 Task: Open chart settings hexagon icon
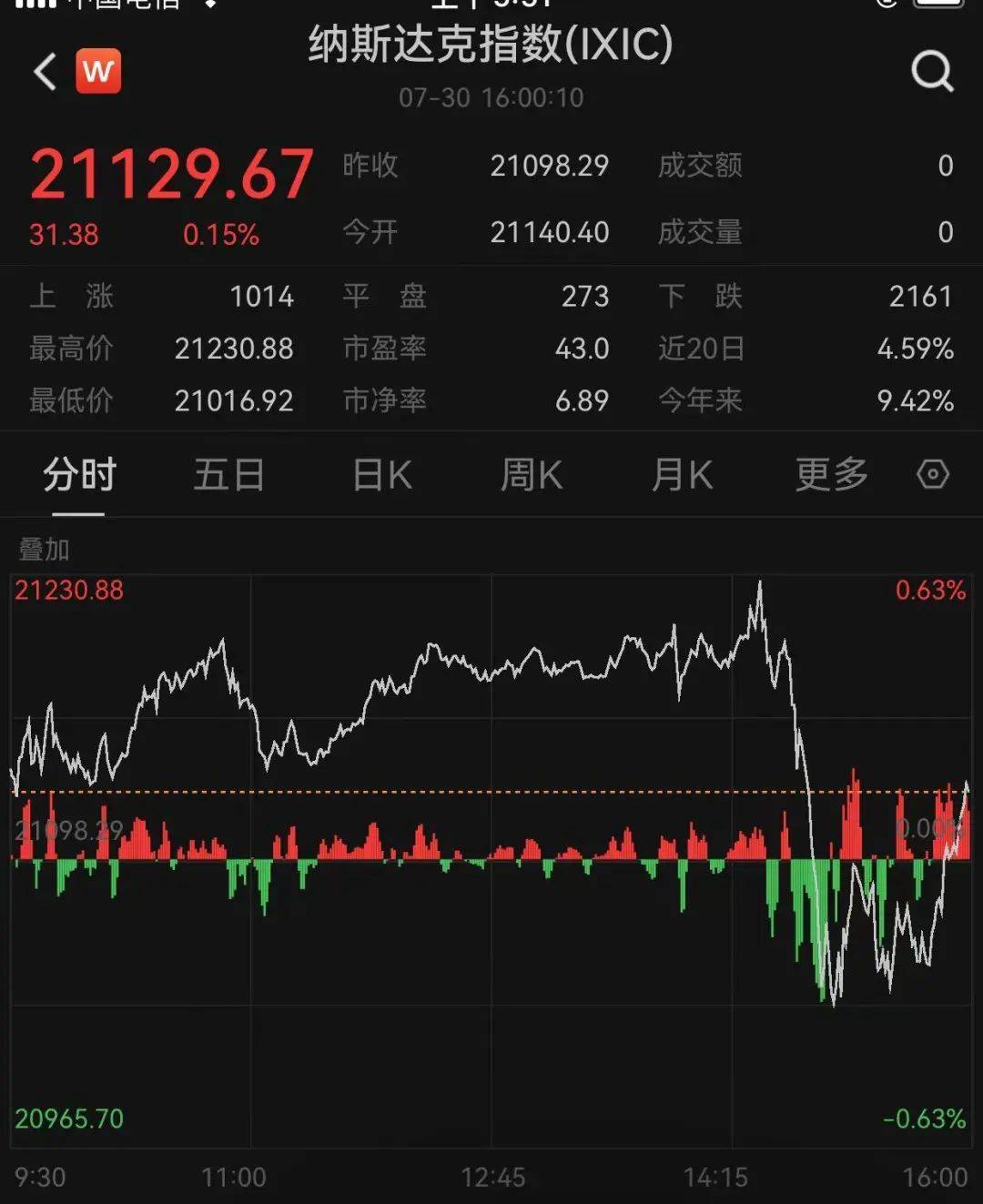[x=933, y=474]
